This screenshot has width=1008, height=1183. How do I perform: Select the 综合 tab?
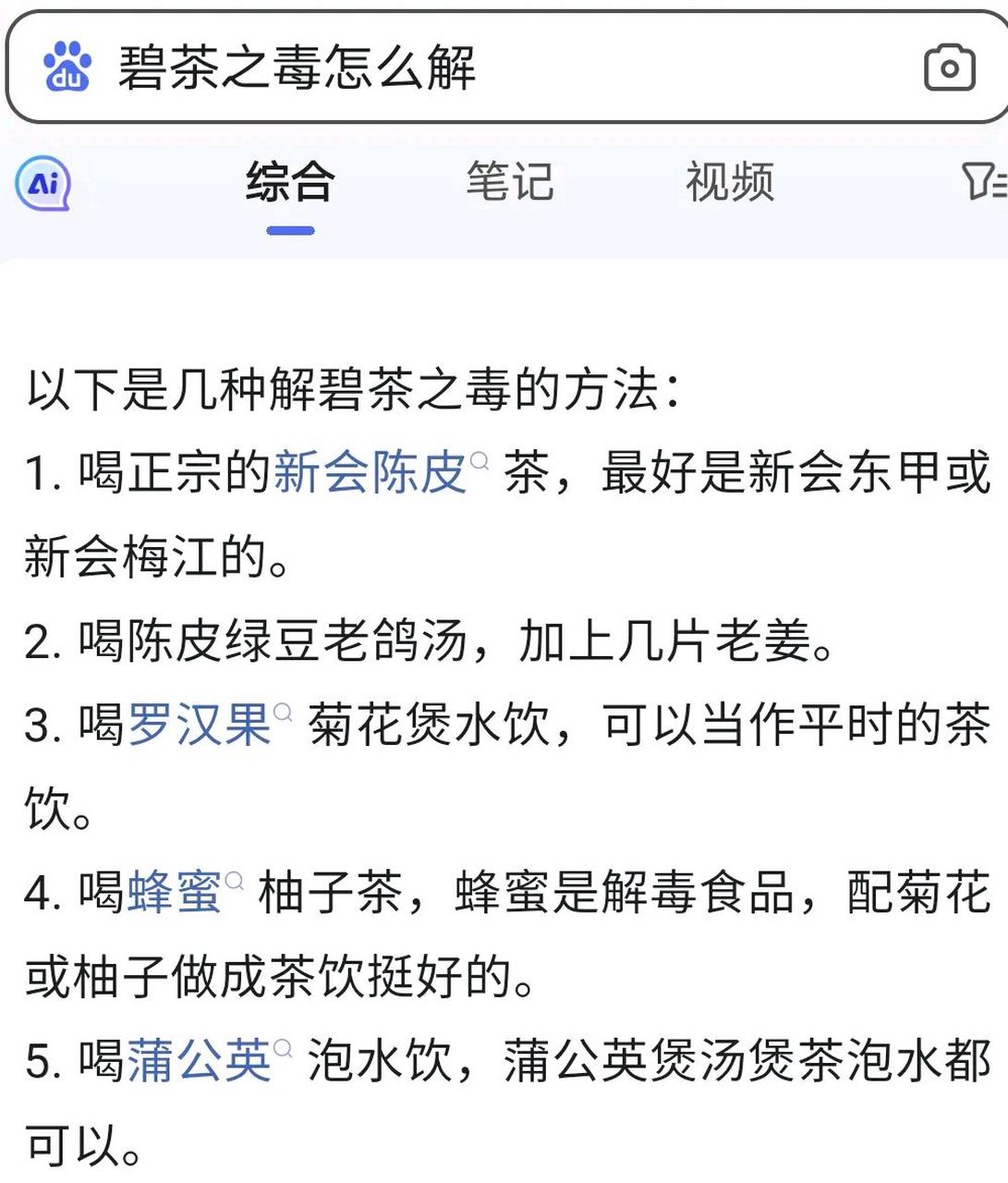click(x=289, y=183)
